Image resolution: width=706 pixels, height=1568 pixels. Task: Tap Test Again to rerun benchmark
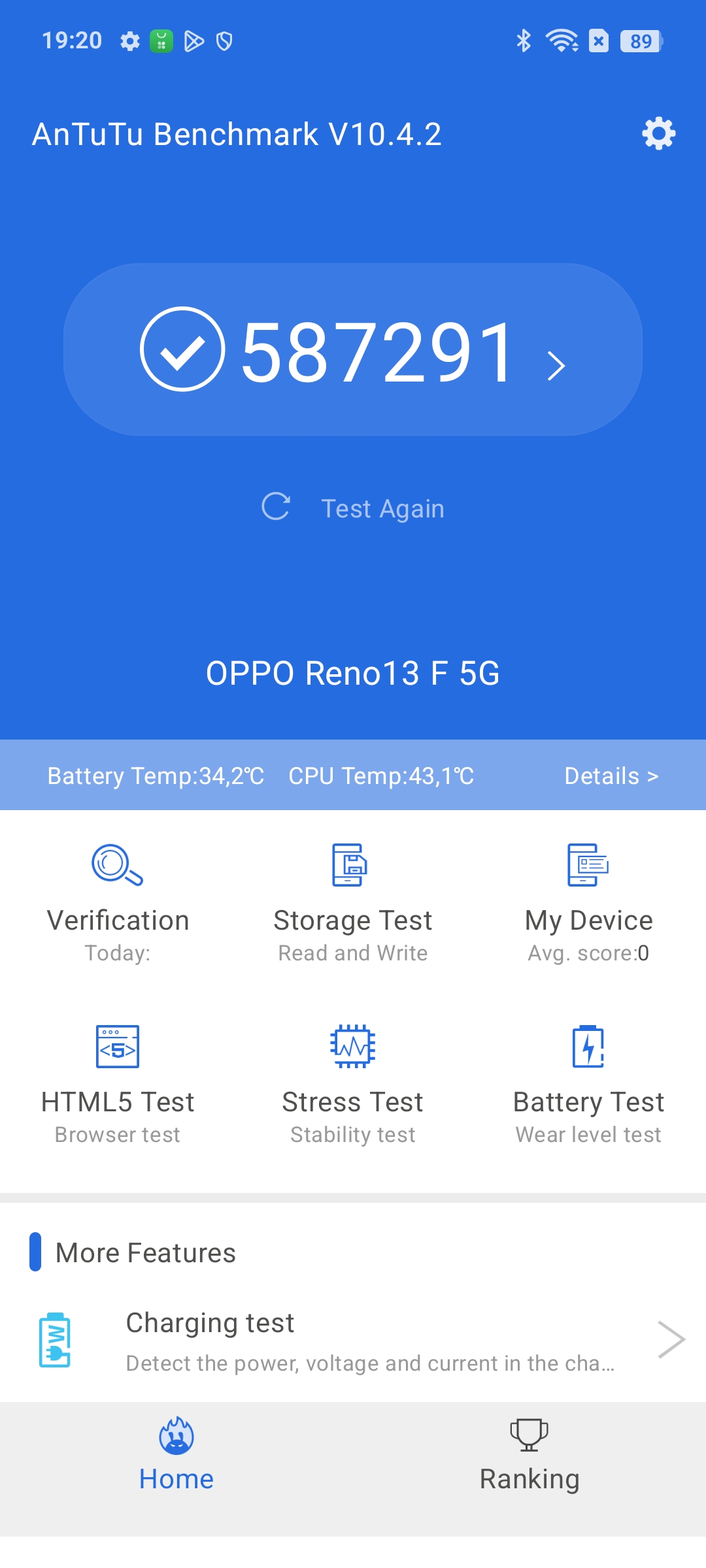[x=353, y=508]
